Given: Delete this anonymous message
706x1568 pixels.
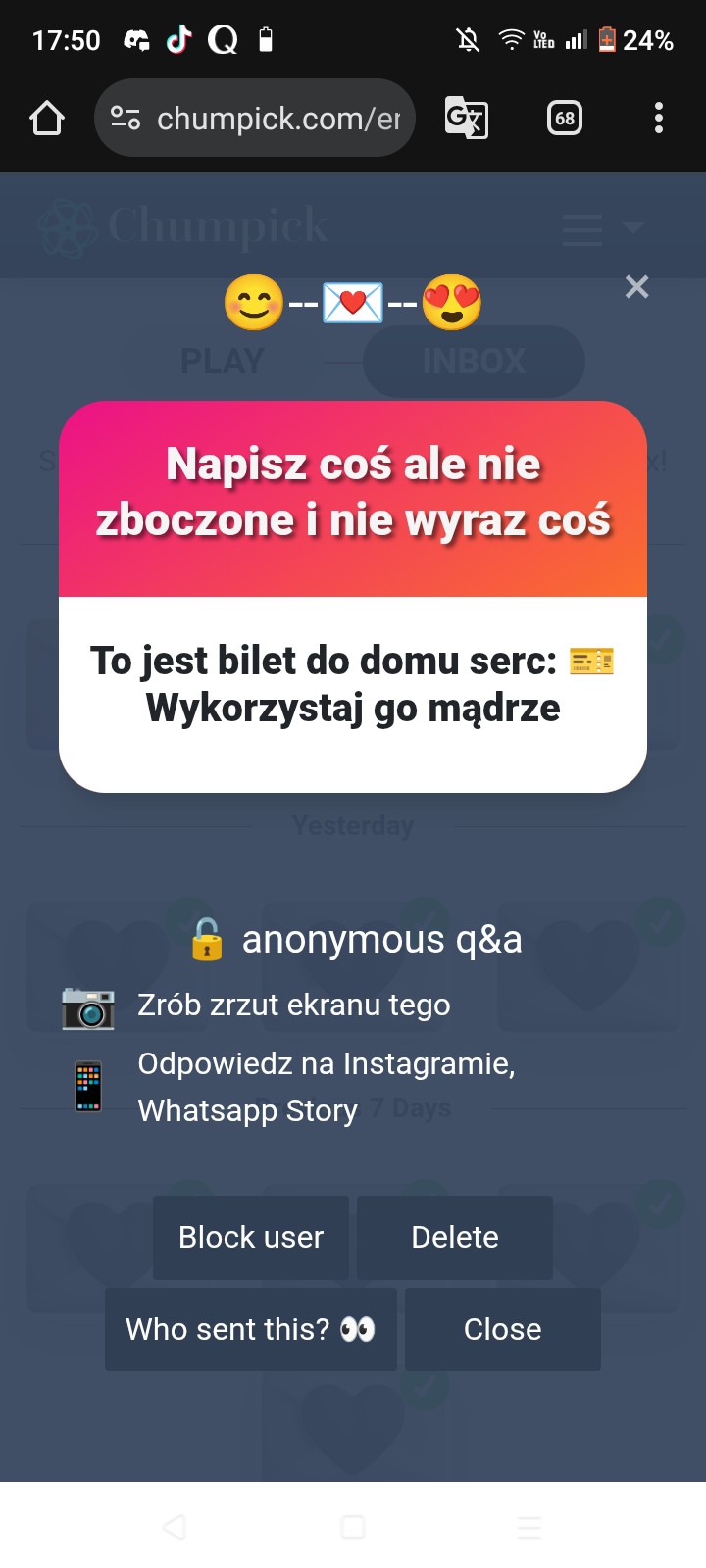Looking at the screenshot, I should (455, 1237).
